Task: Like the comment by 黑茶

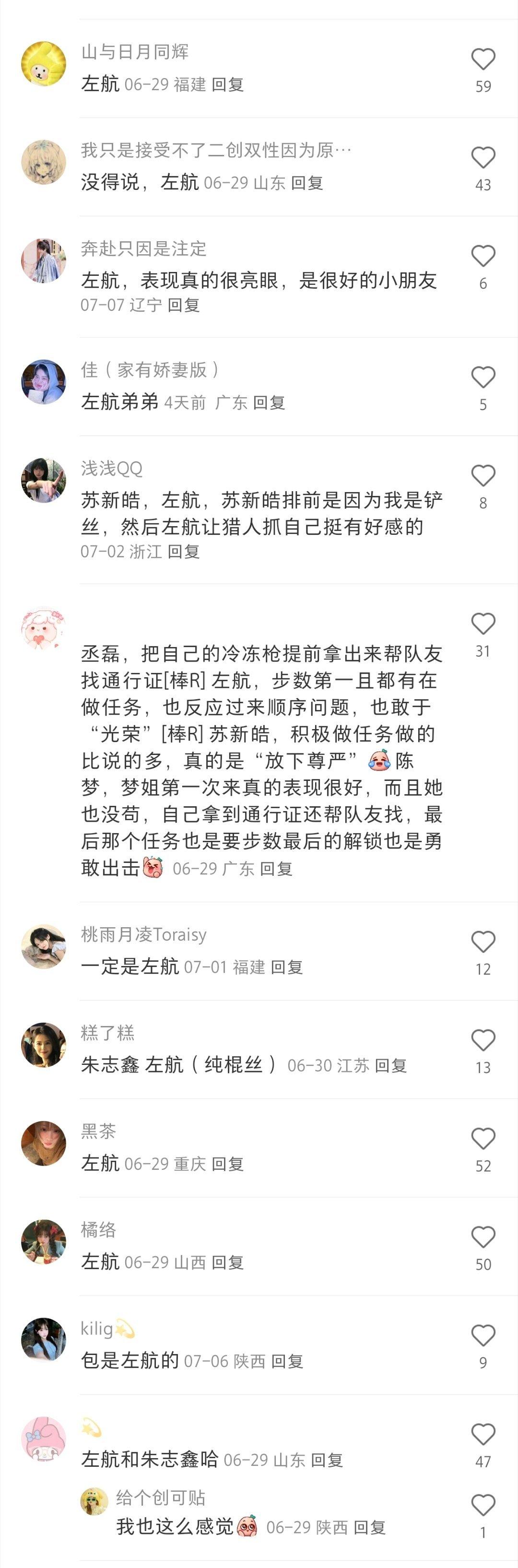Action: [x=483, y=1139]
